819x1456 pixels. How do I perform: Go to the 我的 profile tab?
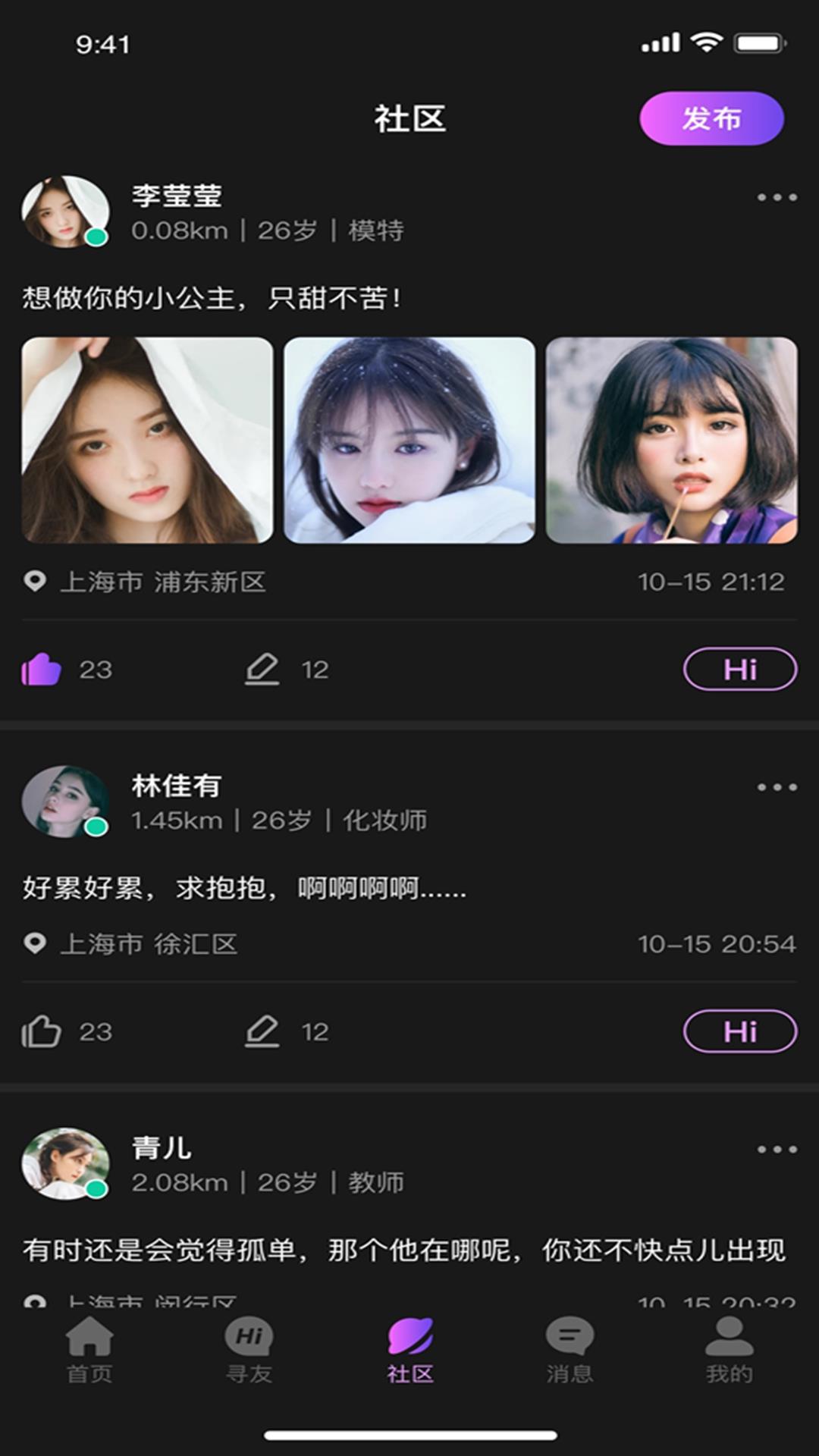point(729,1350)
